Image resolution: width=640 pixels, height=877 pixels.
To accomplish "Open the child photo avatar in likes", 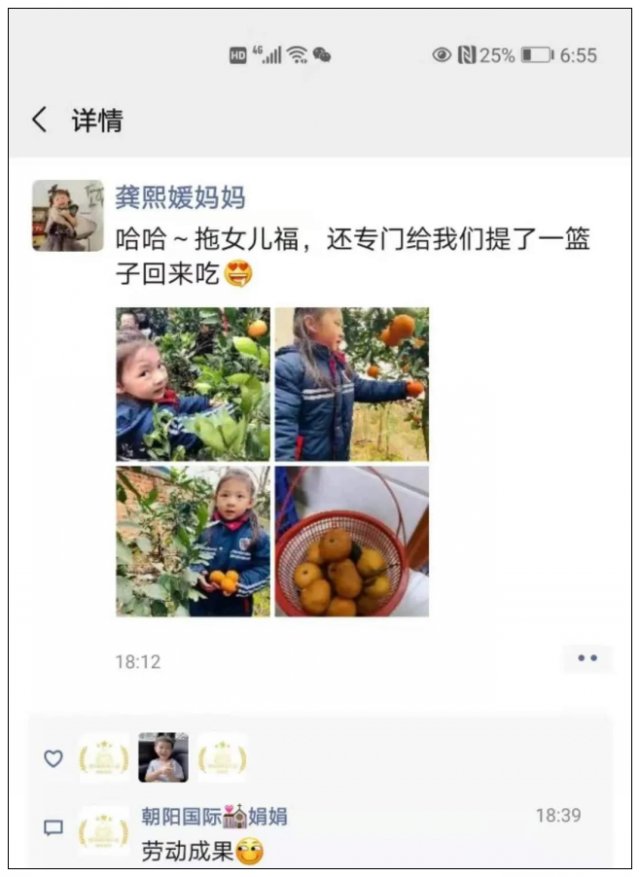I will 163,758.
